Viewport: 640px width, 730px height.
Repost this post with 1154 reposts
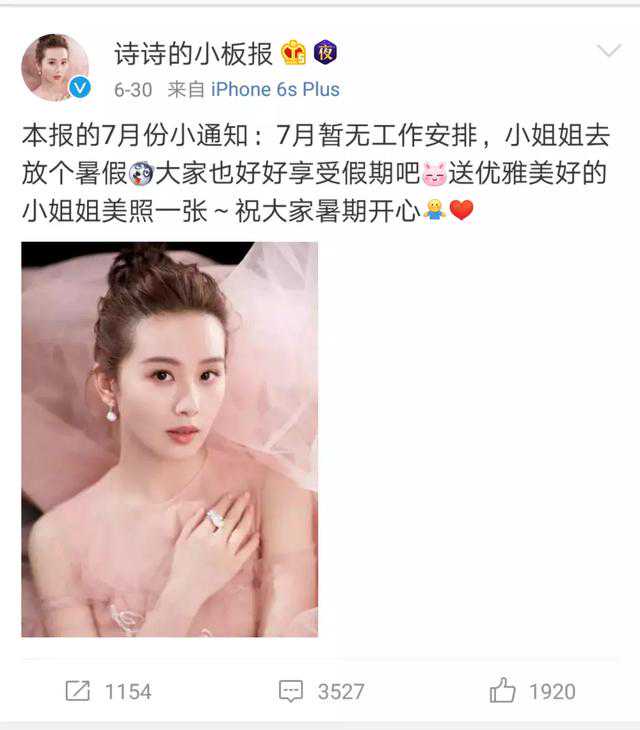coord(107,691)
